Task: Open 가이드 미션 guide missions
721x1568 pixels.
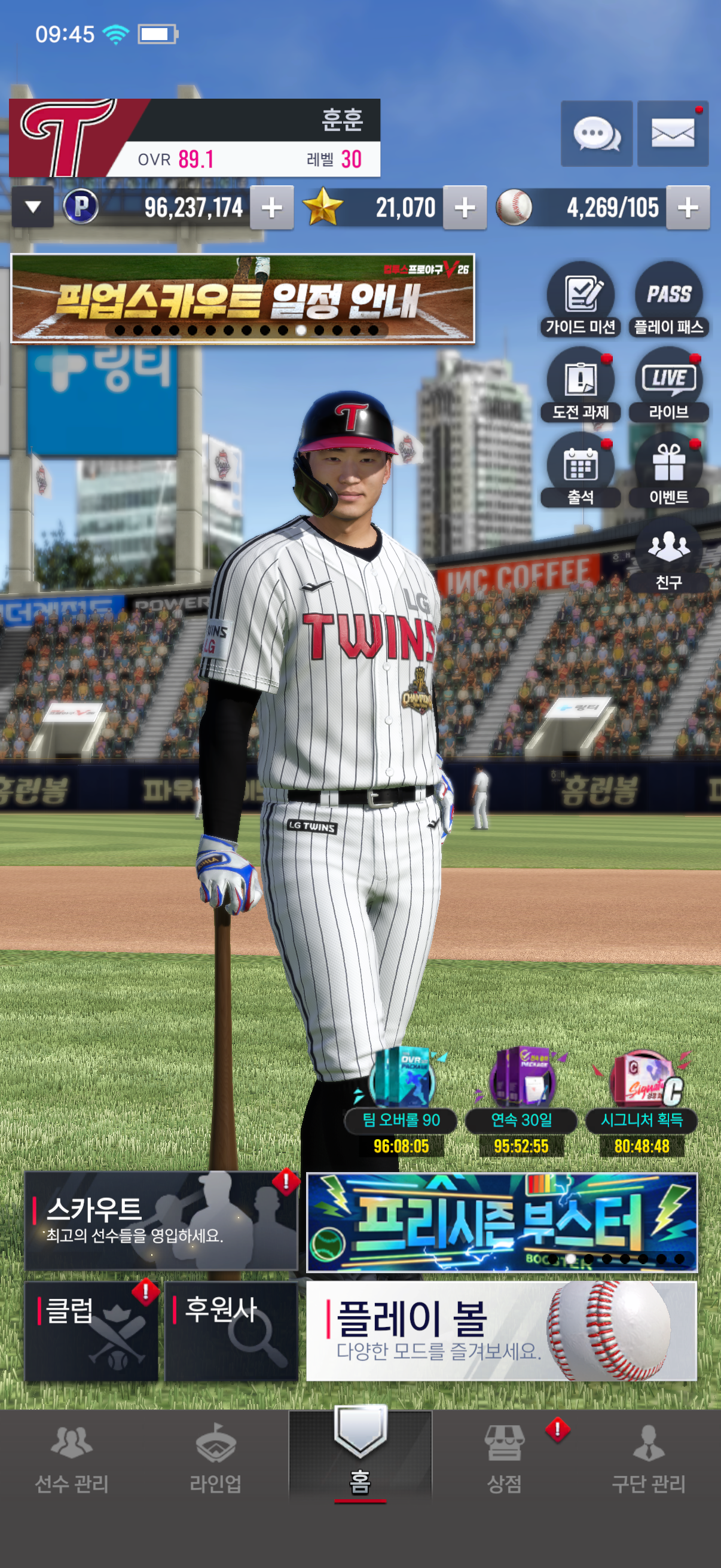Action: click(x=581, y=300)
